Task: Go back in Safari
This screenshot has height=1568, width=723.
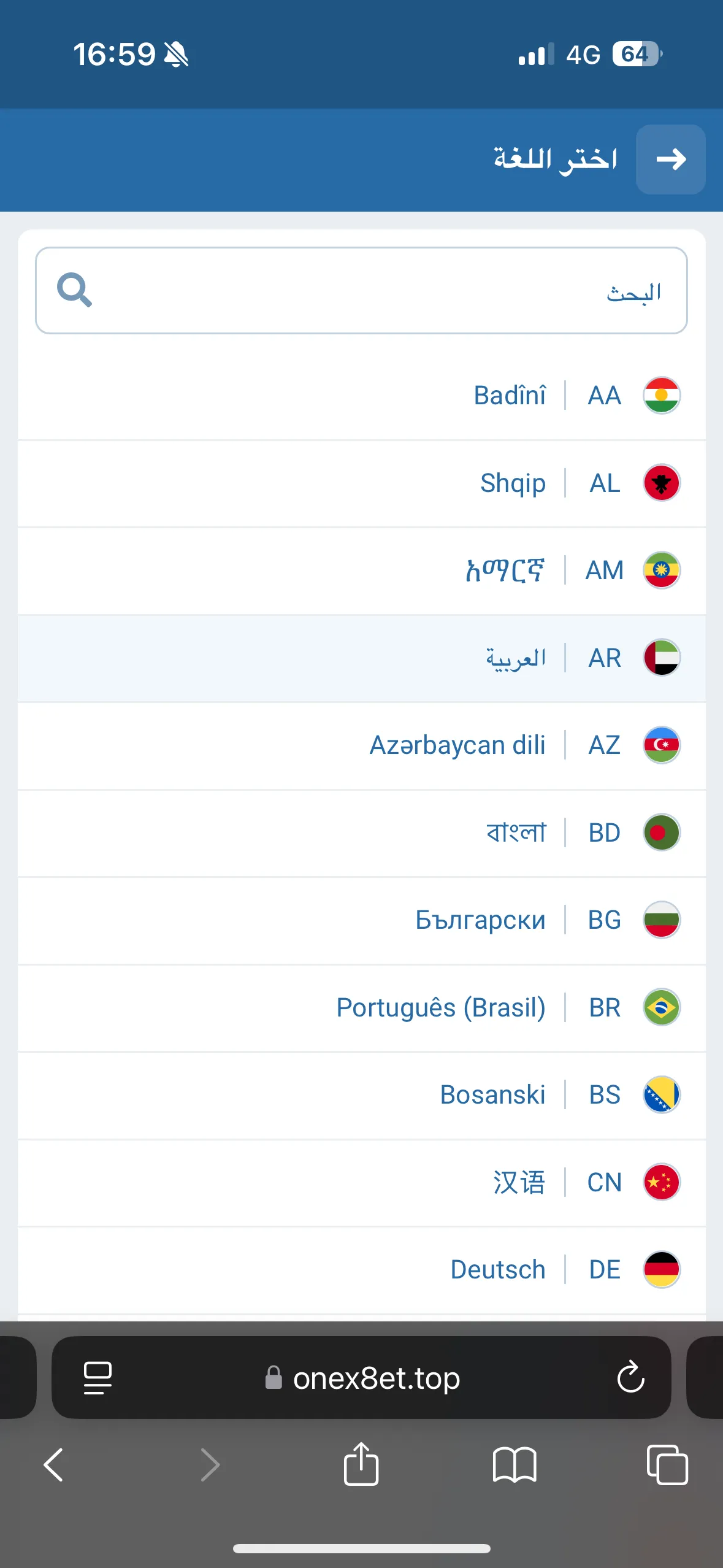Action: [x=54, y=1465]
